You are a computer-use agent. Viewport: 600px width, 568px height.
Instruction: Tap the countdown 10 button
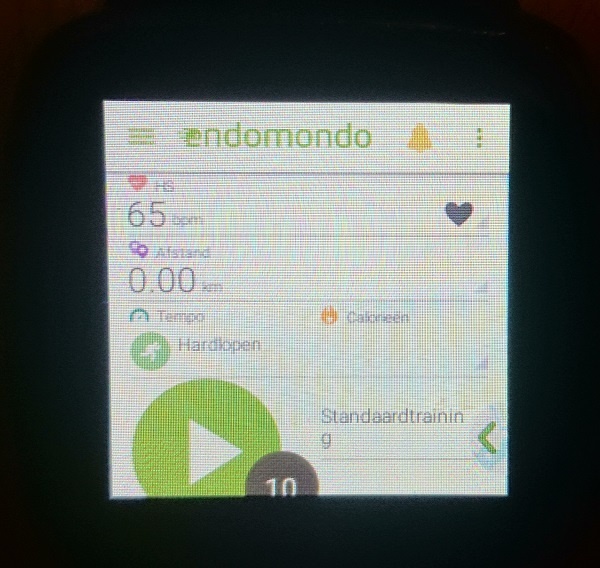coord(282,484)
